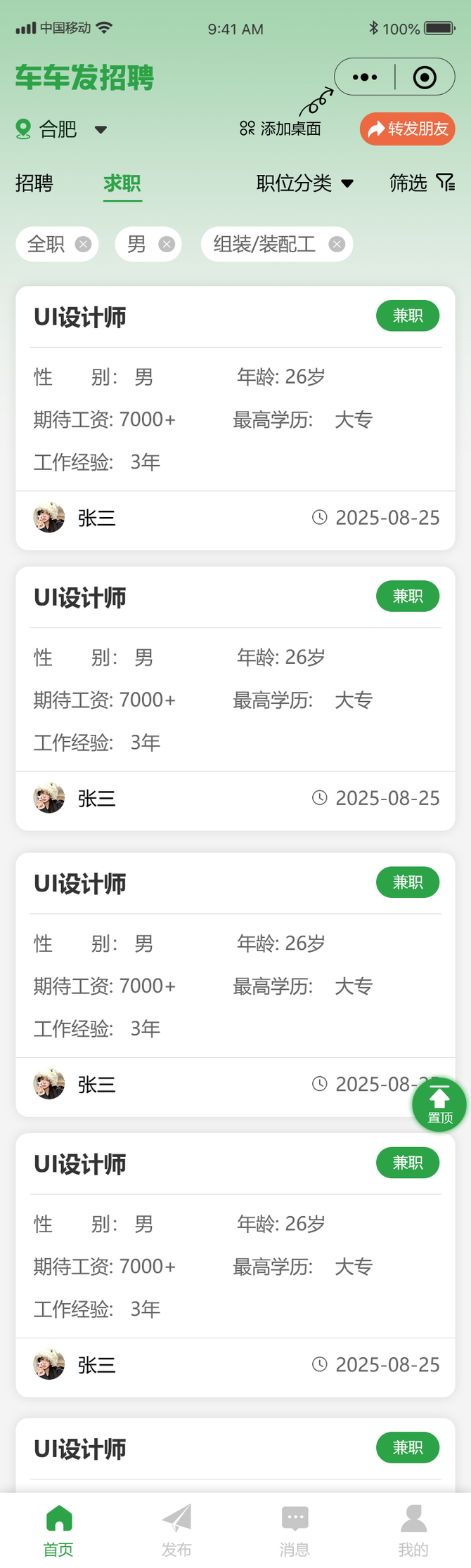Open the 消息 tab
This screenshot has height=1568, width=471.
coord(295,1530)
